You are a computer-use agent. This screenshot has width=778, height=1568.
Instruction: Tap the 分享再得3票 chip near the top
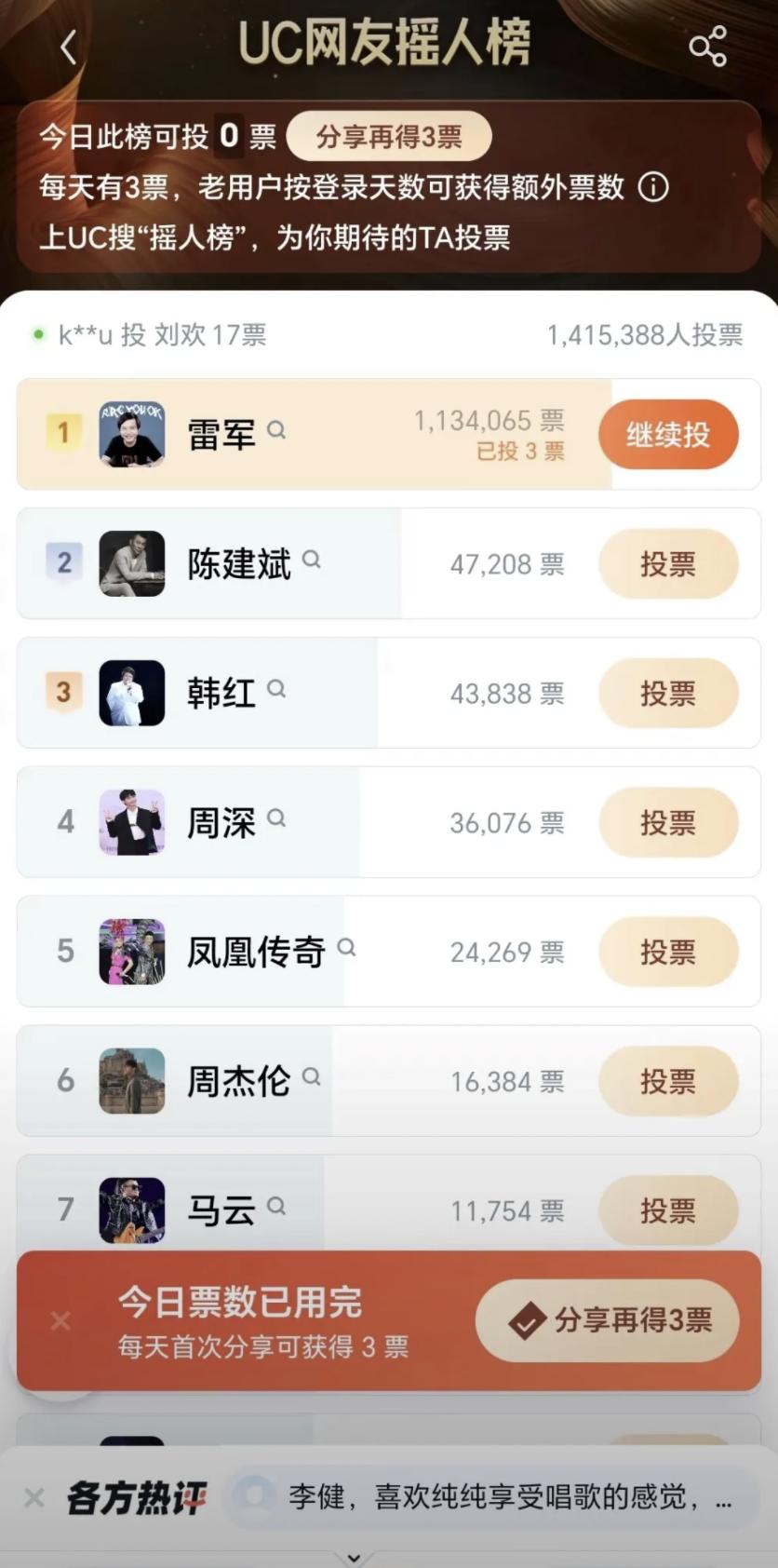pos(389,137)
